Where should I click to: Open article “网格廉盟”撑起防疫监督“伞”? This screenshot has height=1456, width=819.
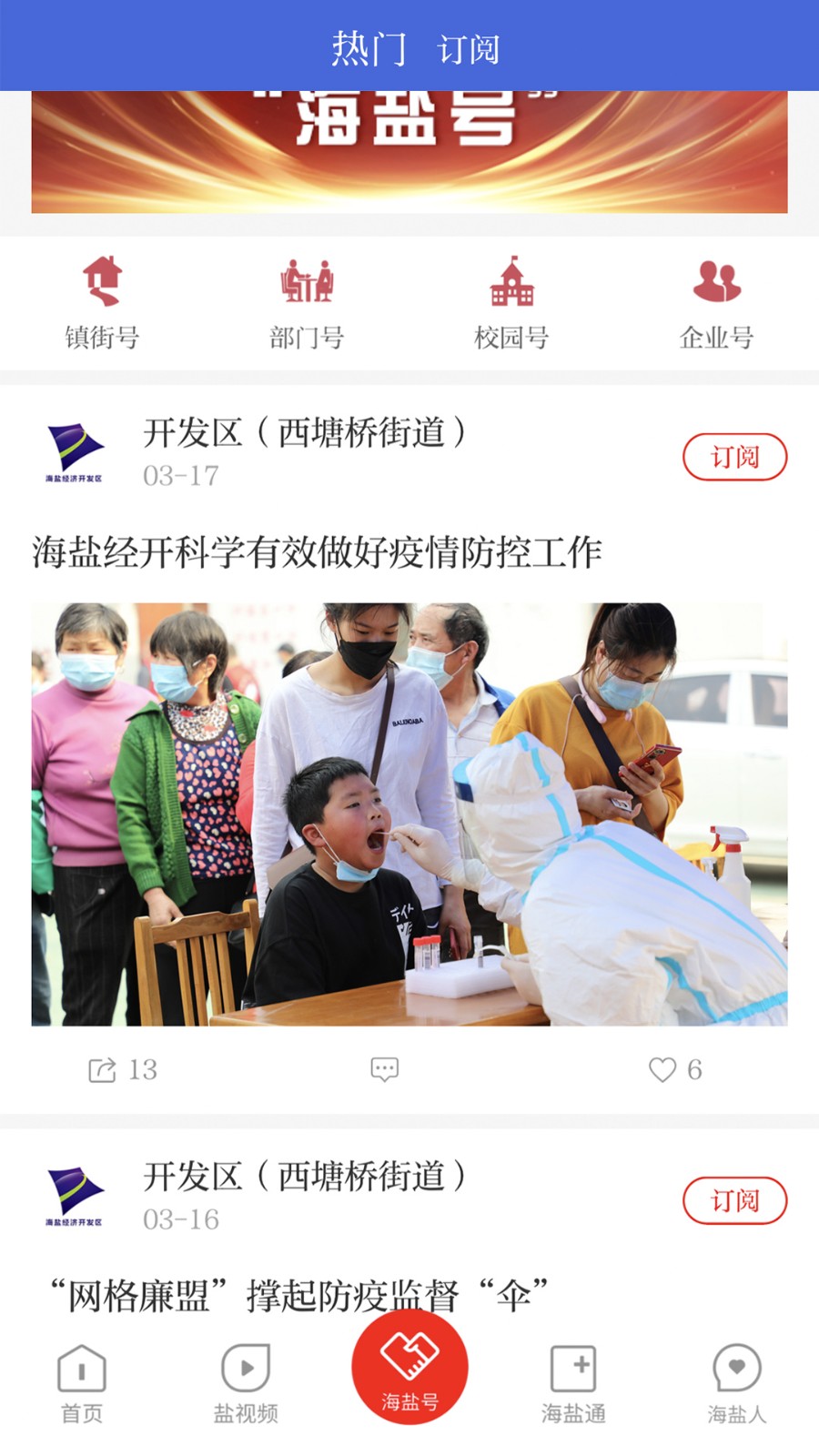(300, 1294)
